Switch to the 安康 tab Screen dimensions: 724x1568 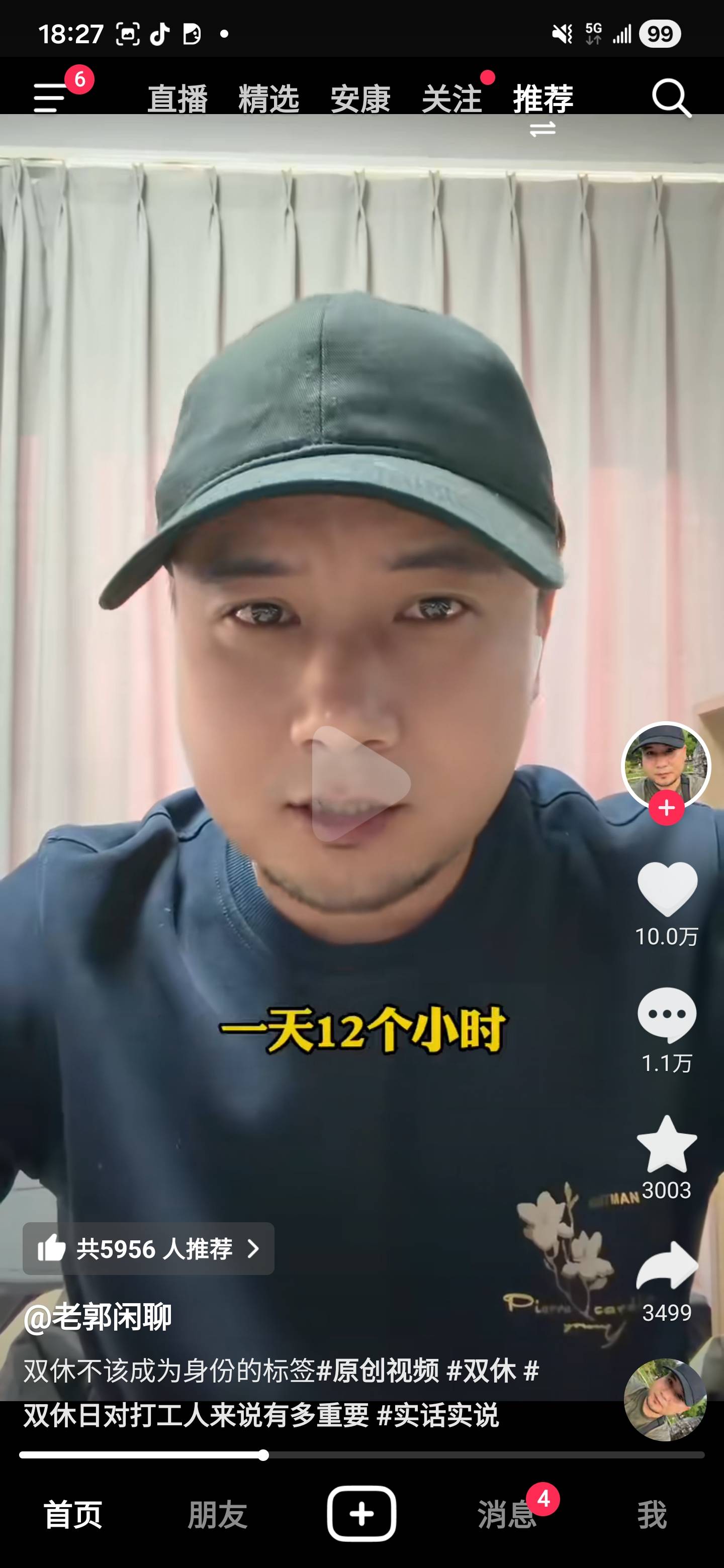[360, 99]
